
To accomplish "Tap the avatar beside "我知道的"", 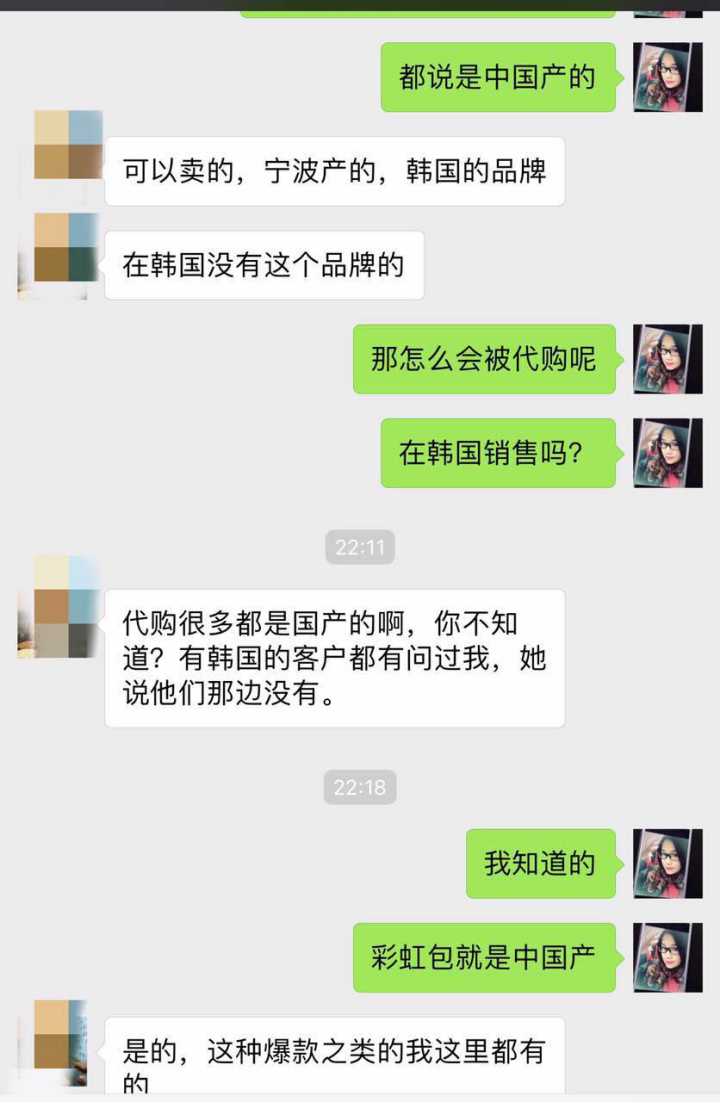I will click(668, 864).
